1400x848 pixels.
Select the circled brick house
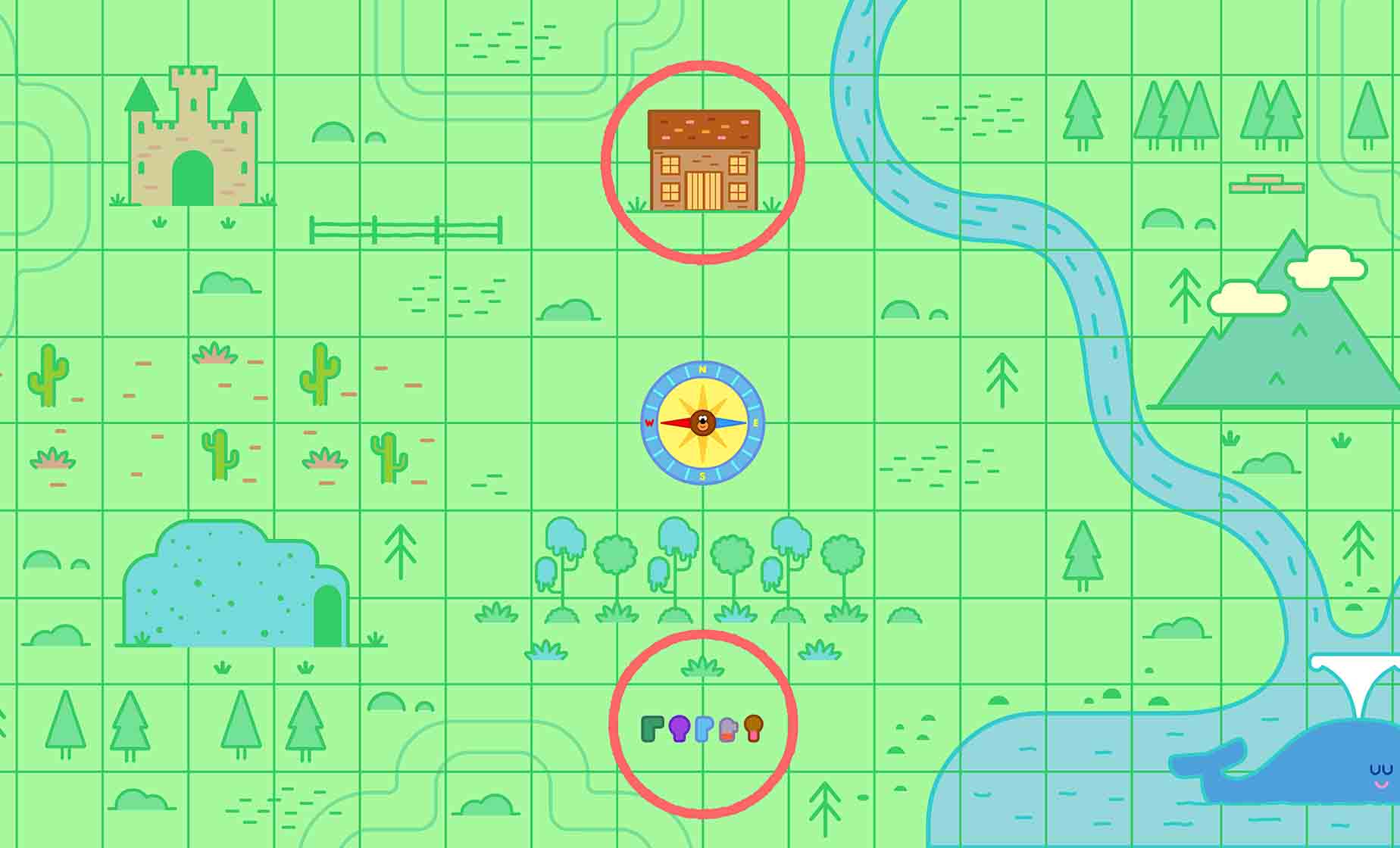[x=703, y=162]
